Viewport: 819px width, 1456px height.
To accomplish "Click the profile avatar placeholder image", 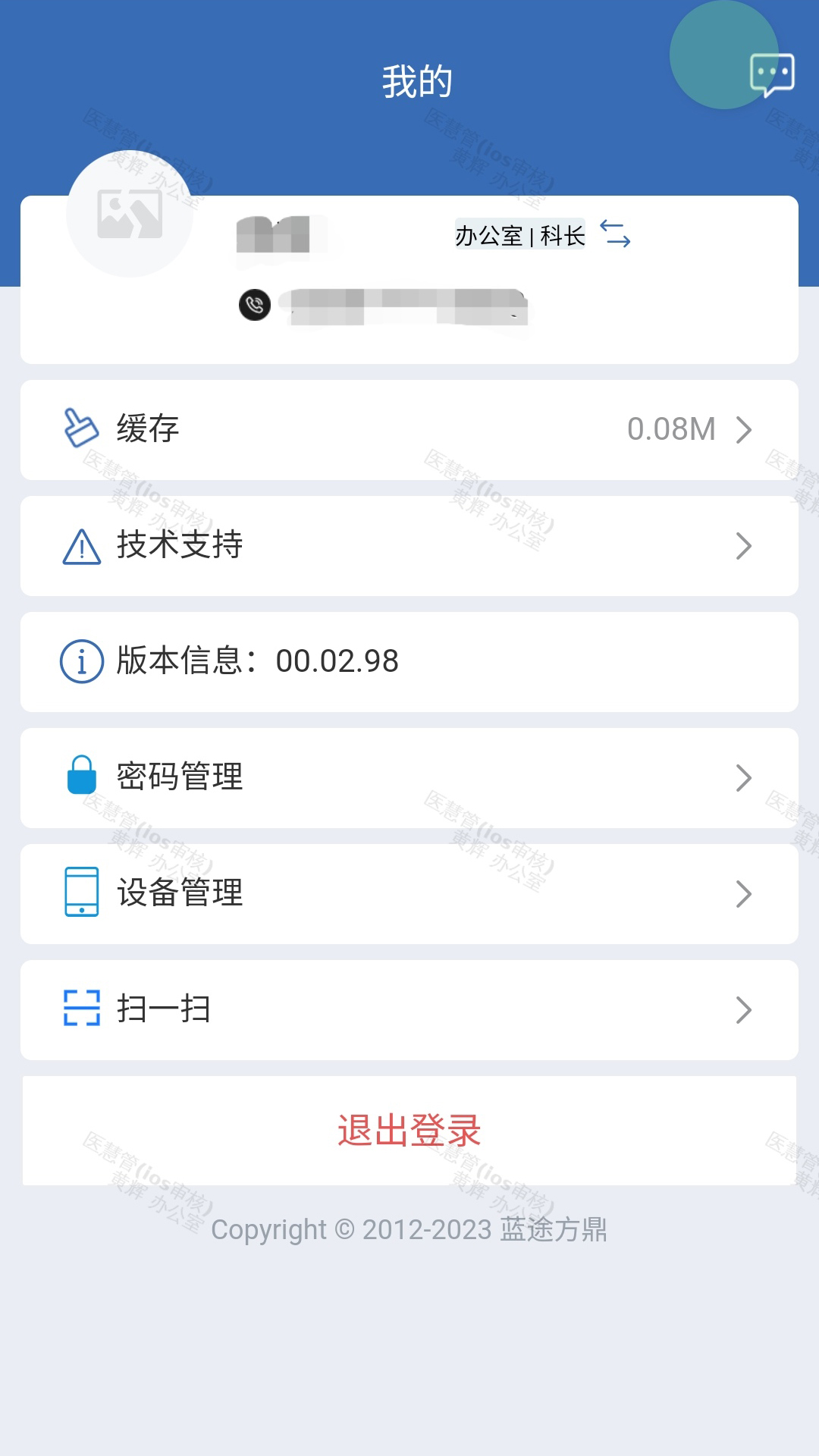I will click(x=130, y=216).
